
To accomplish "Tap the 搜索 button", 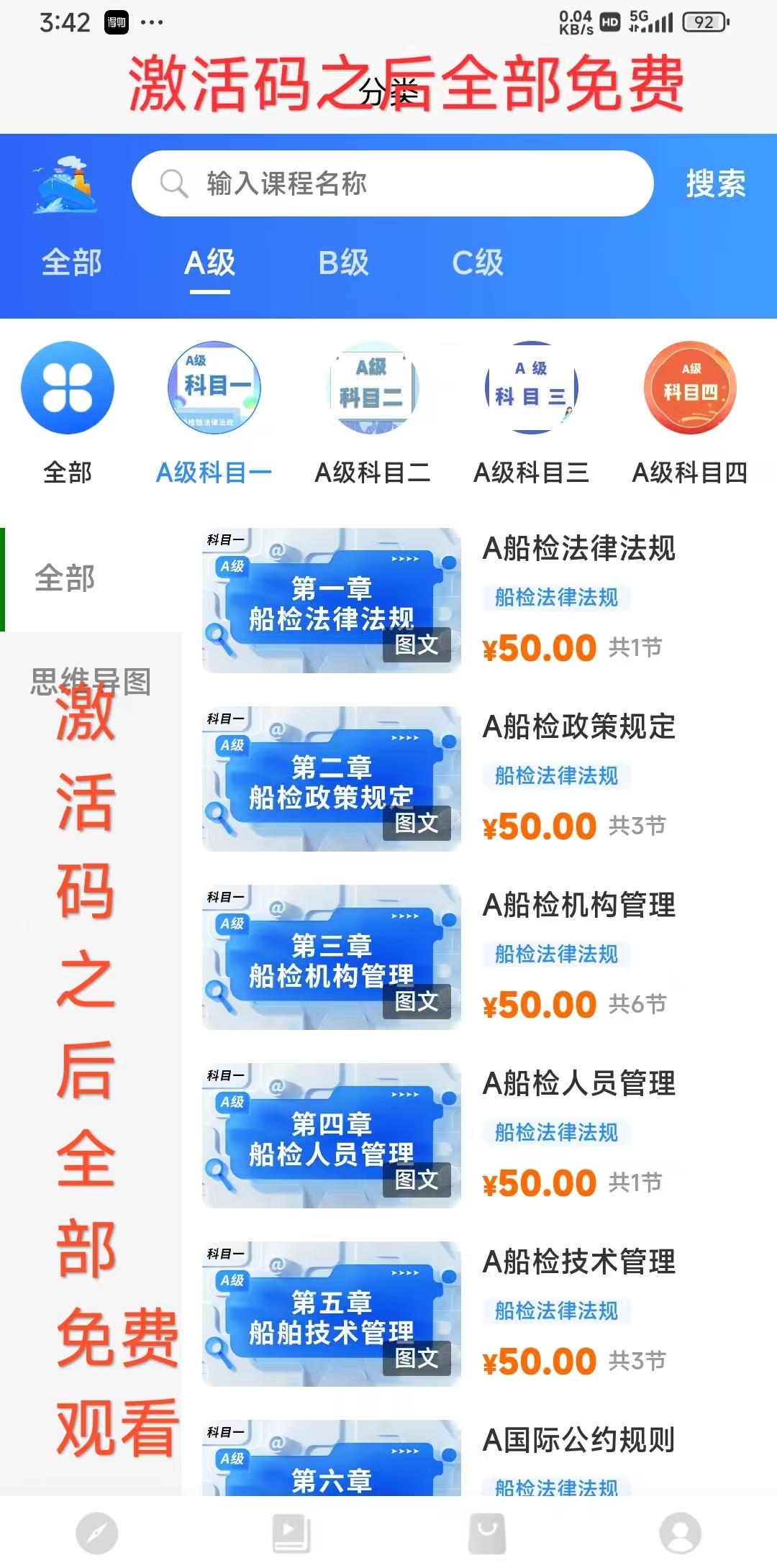I will tap(715, 183).
